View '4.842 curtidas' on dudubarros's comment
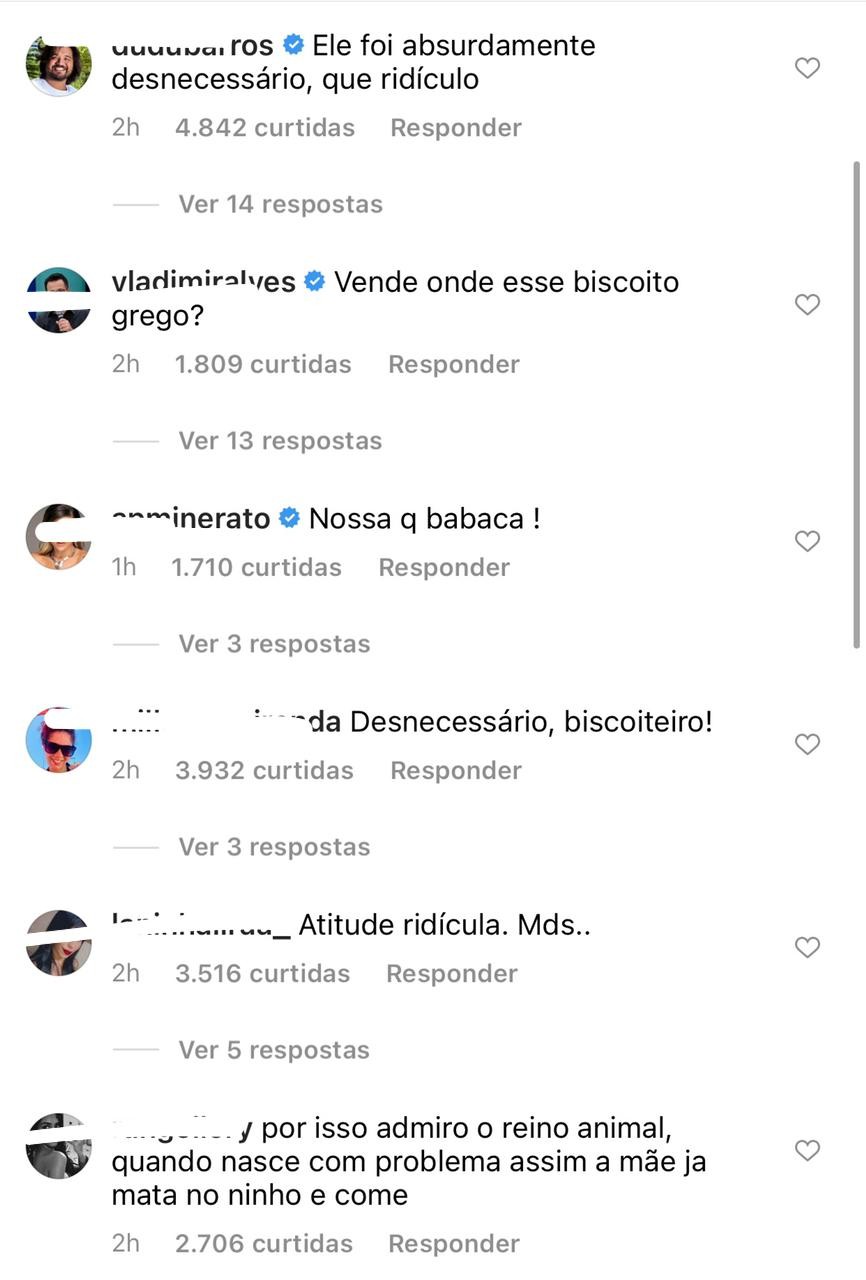Viewport: 866px width, 1280px height. pyautogui.click(x=264, y=127)
